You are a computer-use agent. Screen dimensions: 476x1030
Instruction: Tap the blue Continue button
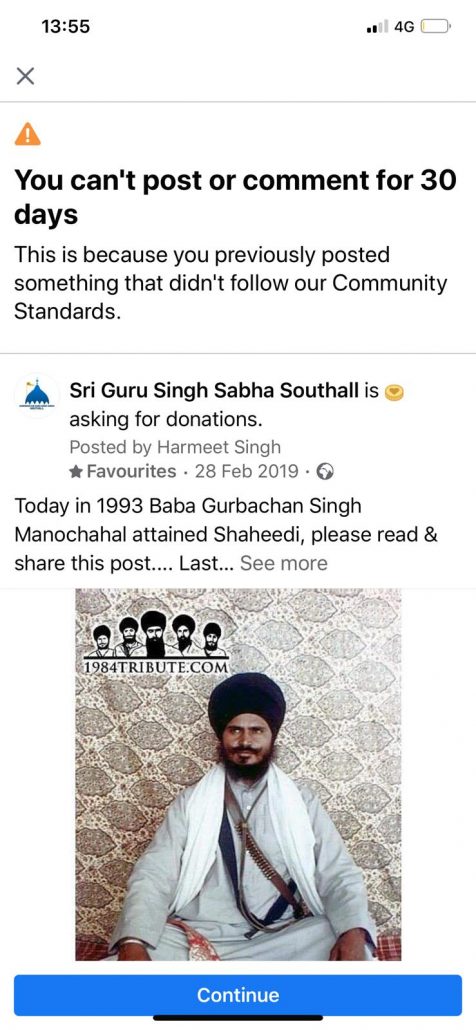click(x=238, y=995)
